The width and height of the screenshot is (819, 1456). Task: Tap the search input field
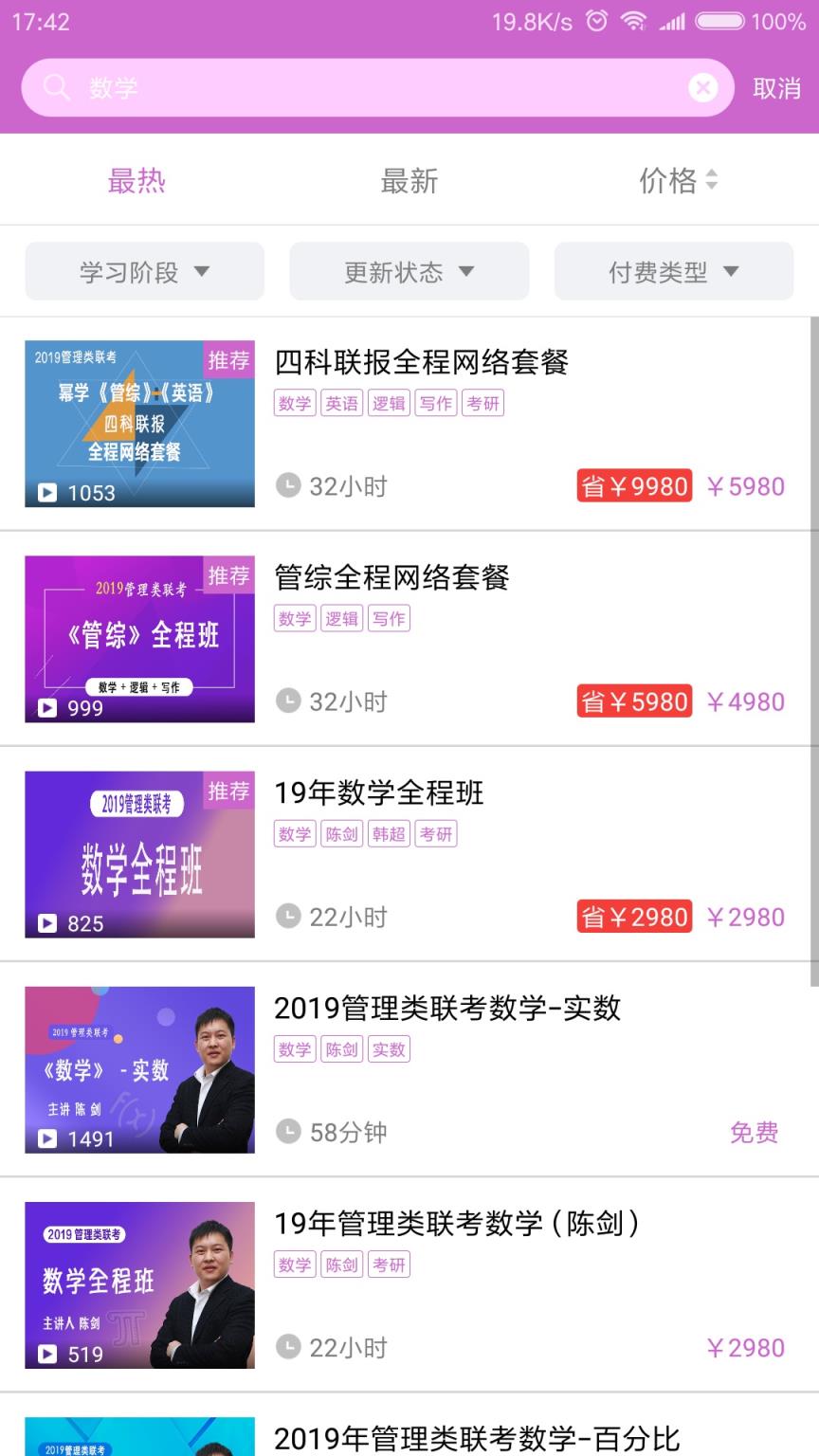pyautogui.click(x=379, y=87)
